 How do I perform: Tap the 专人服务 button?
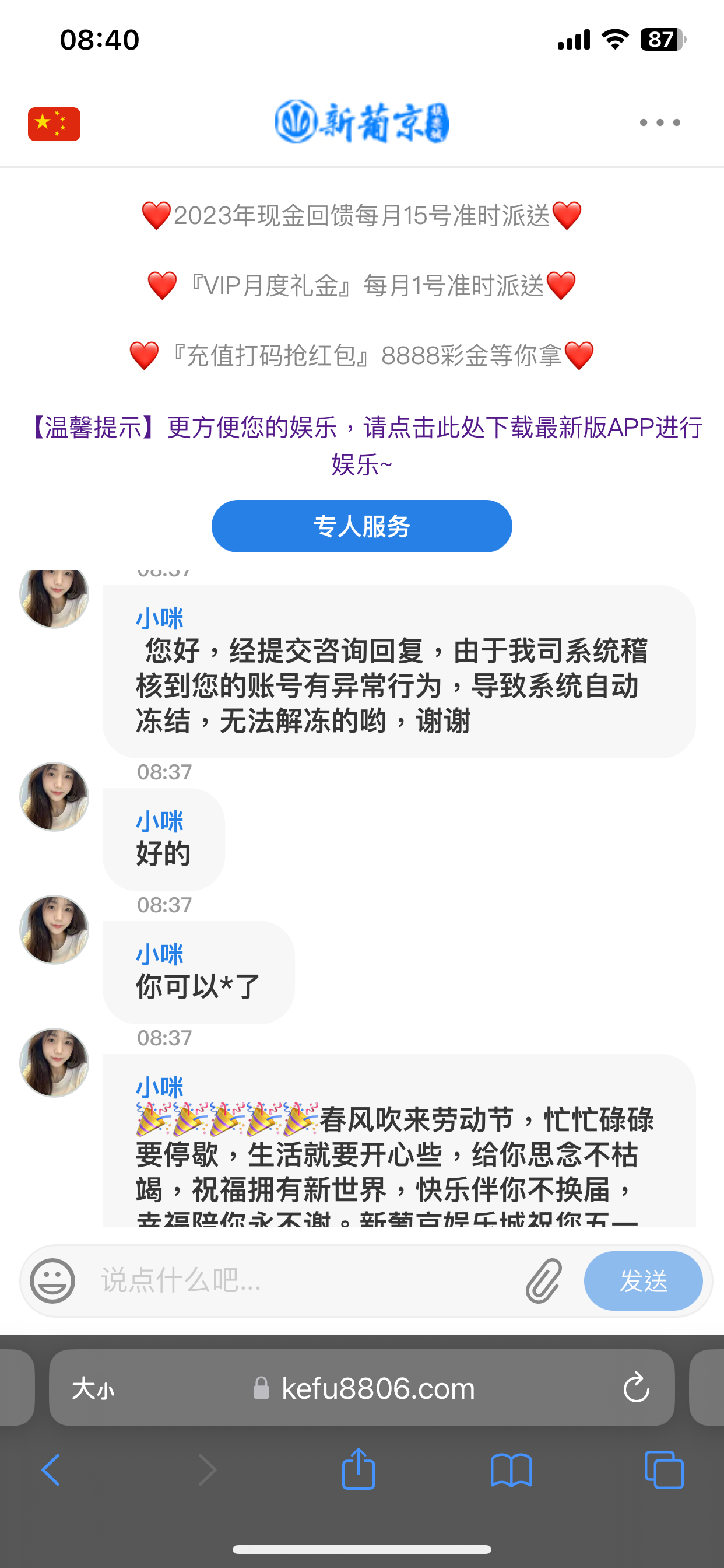[361, 526]
